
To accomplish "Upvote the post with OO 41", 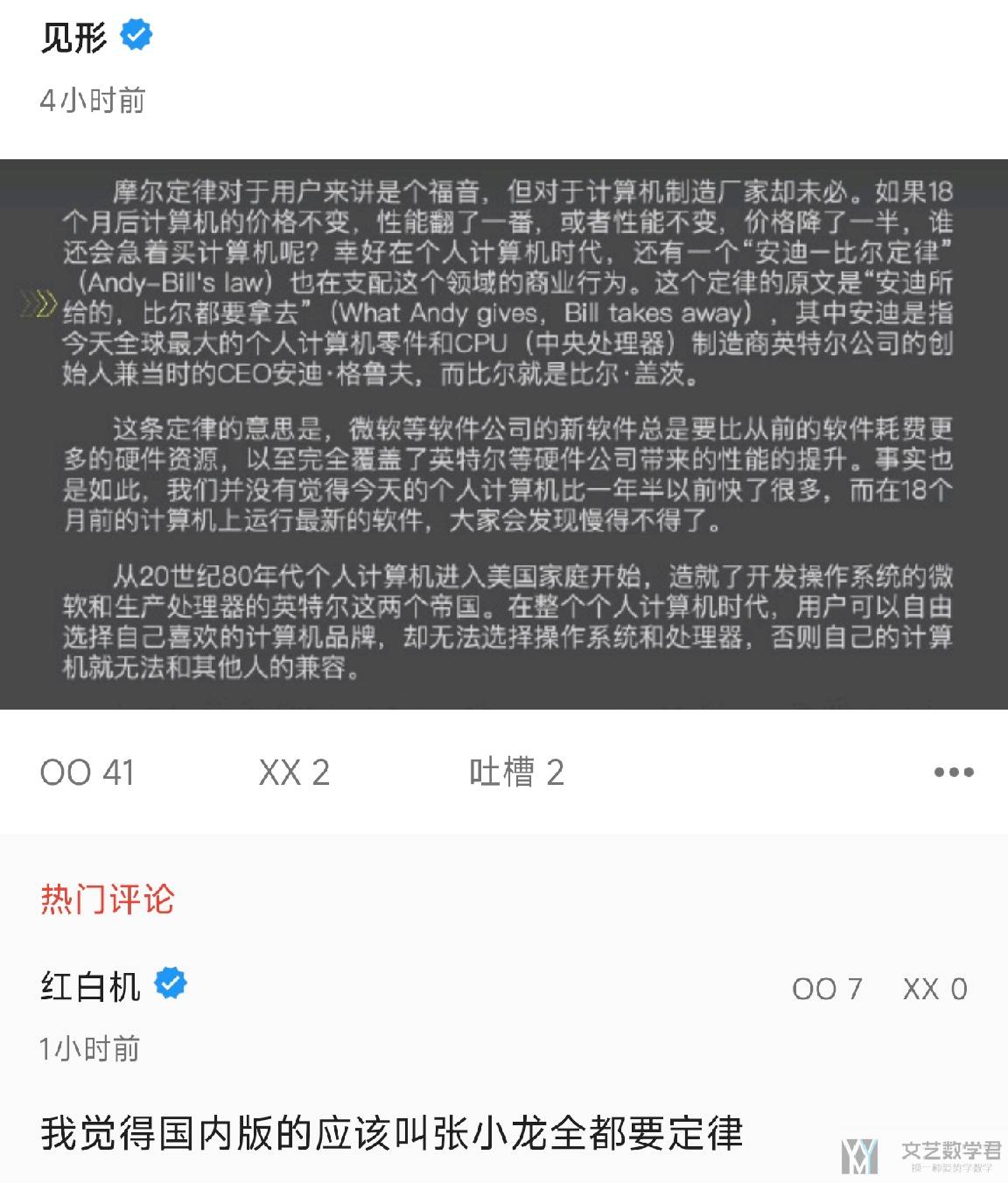I will tap(87, 773).
